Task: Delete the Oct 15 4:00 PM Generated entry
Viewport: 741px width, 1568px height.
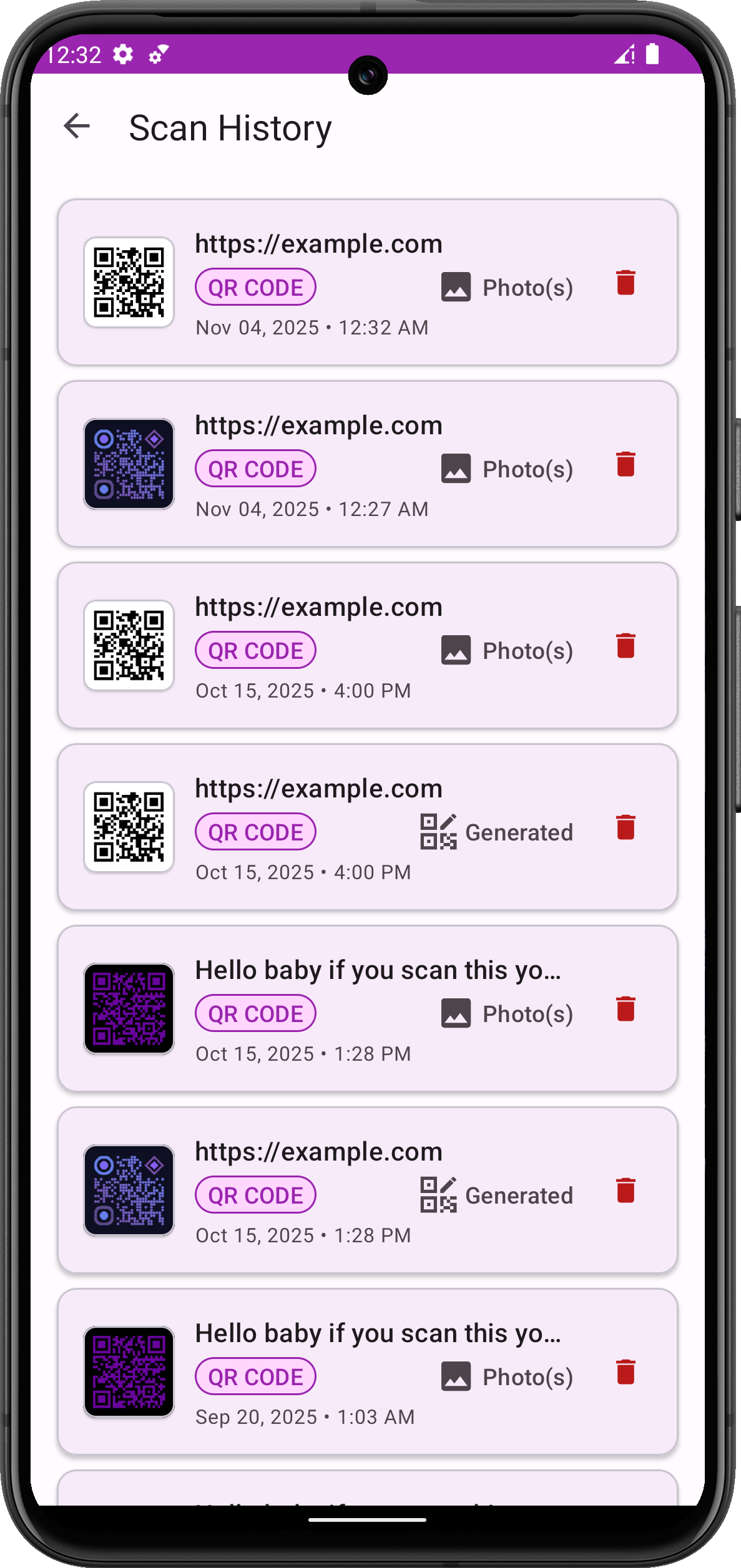Action: pos(626,827)
